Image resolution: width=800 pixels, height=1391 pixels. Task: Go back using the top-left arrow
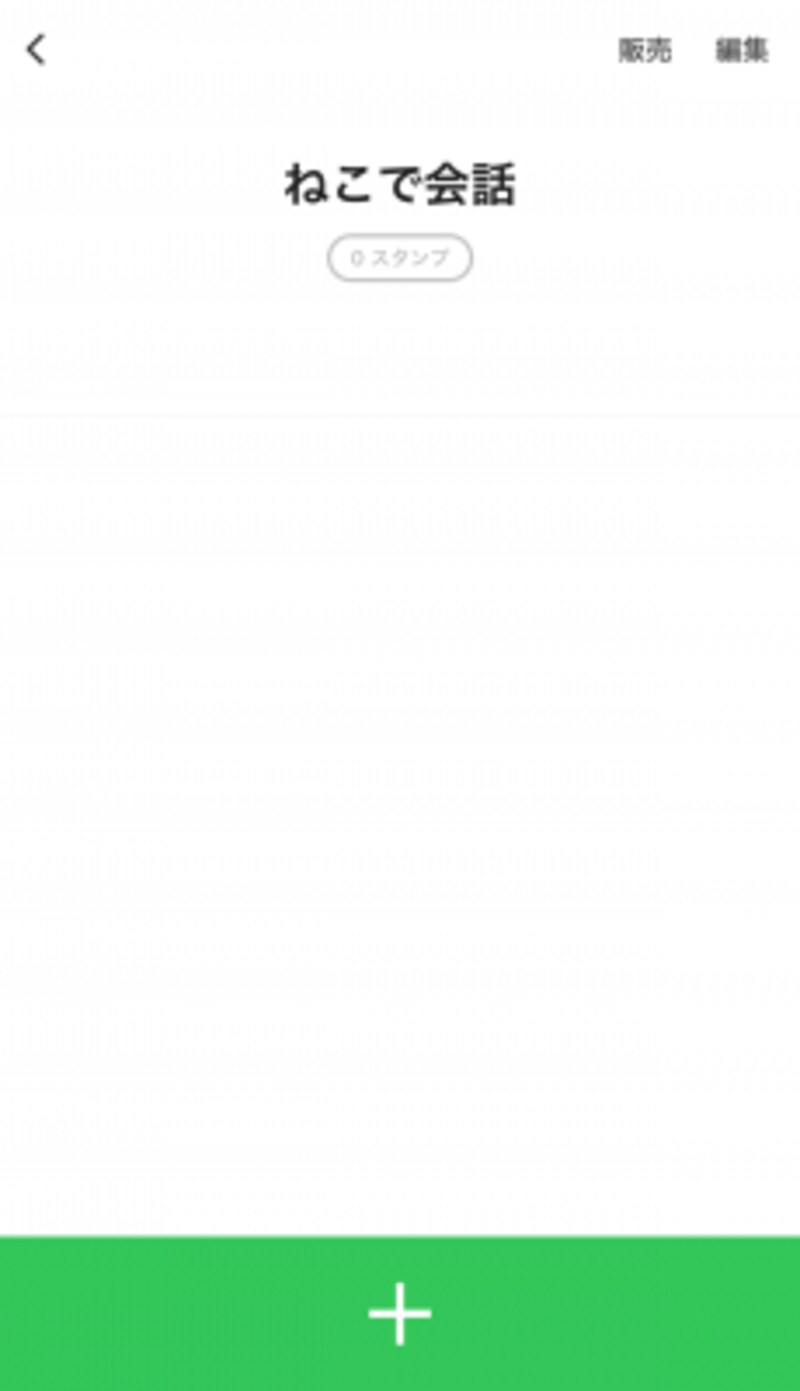(x=36, y=49)
